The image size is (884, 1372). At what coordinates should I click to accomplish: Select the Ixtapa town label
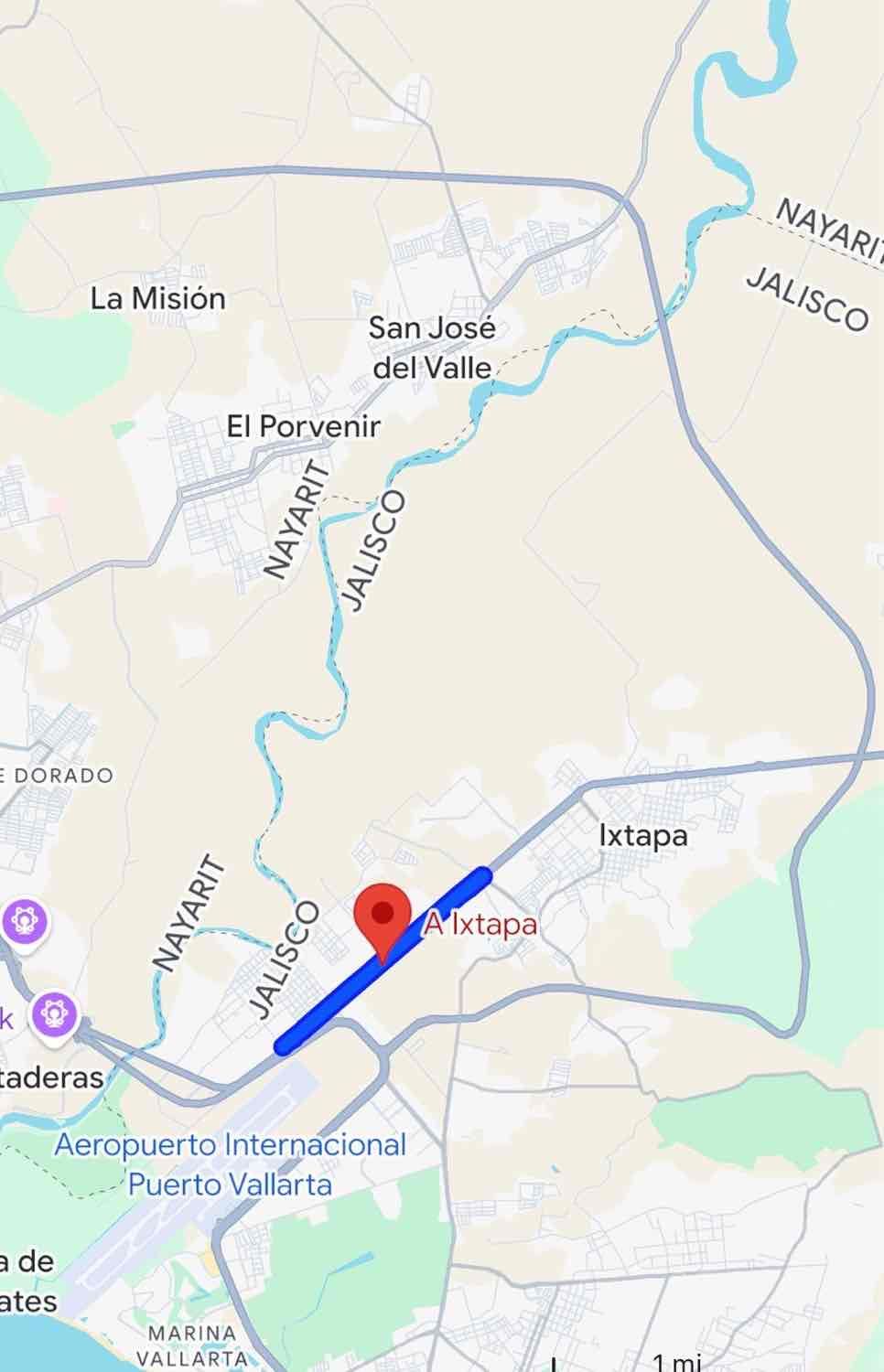[x=642, y=836]
